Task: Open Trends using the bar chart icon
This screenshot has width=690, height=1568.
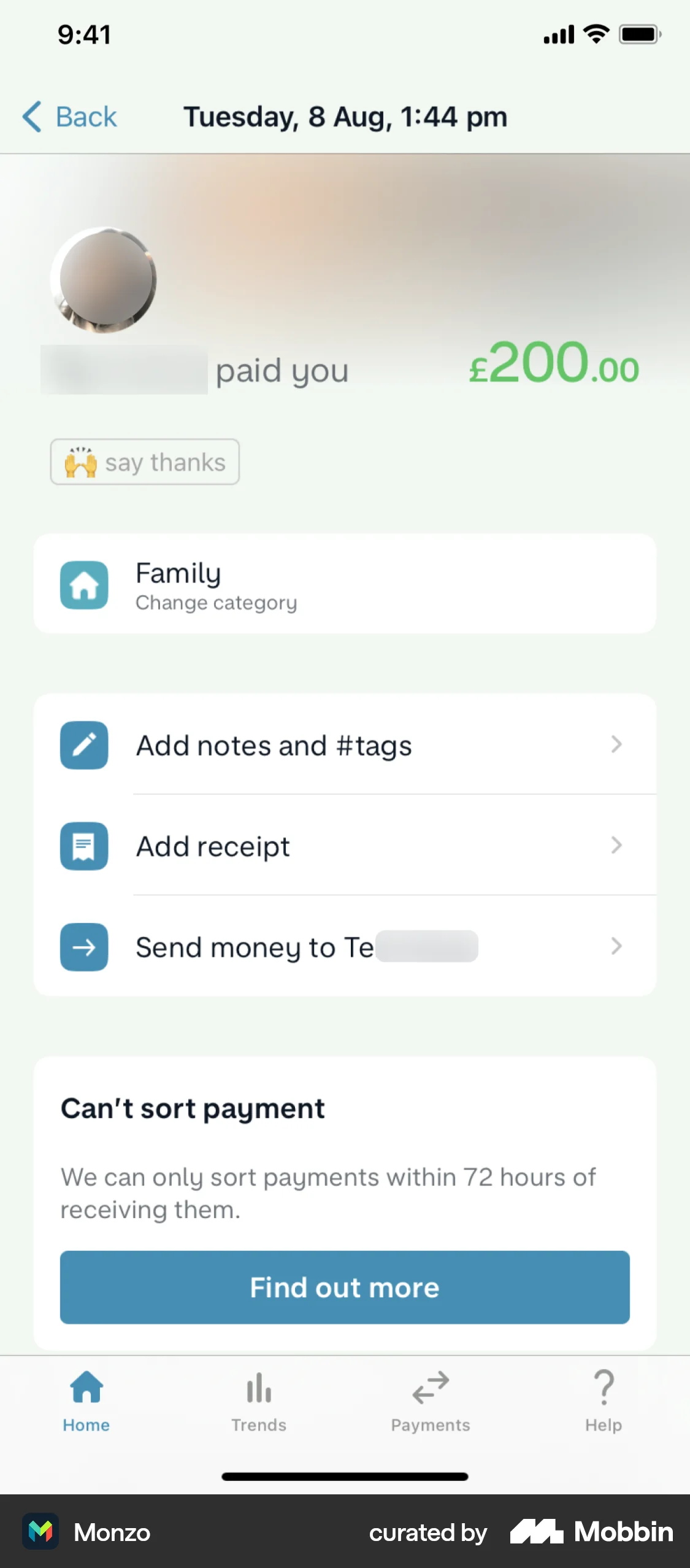Action: tap(258, 1388)
